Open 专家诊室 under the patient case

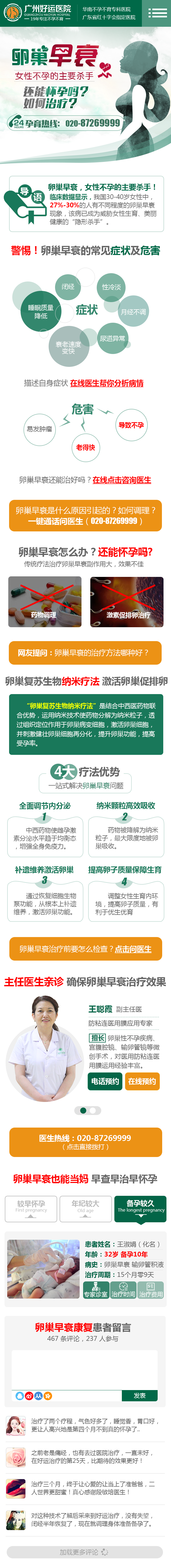tap(96, 1290)
